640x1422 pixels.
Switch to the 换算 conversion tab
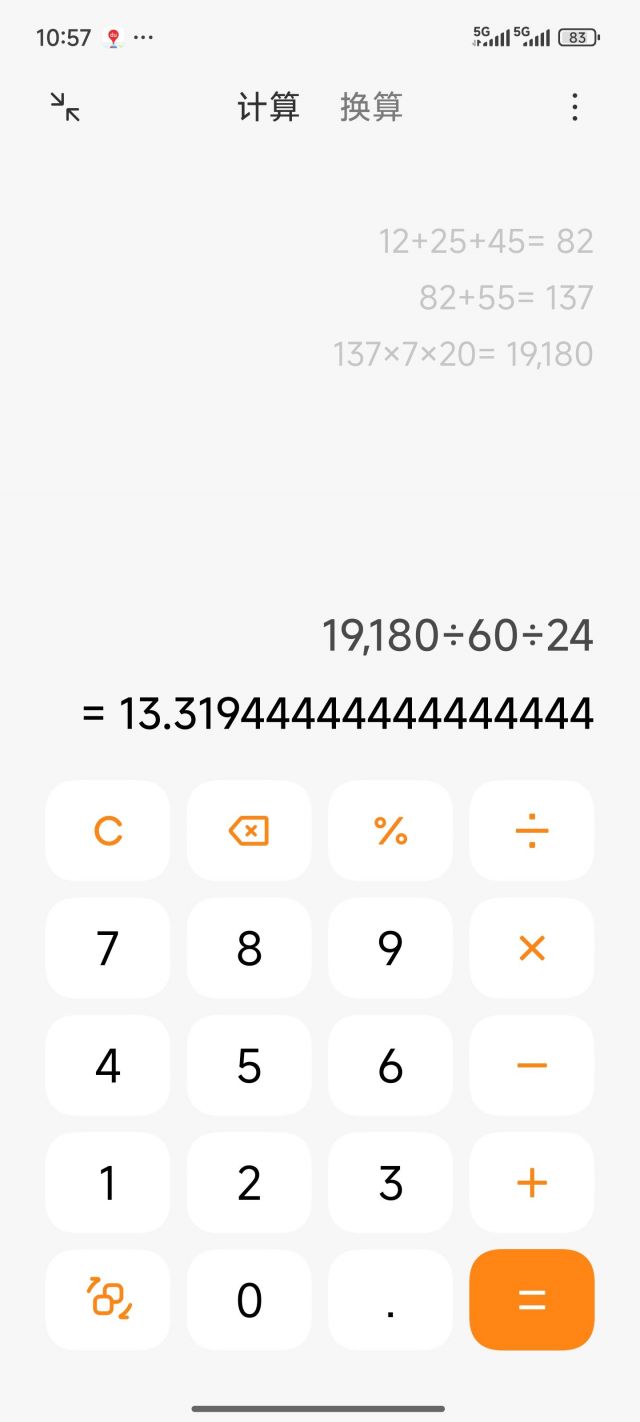371,107
